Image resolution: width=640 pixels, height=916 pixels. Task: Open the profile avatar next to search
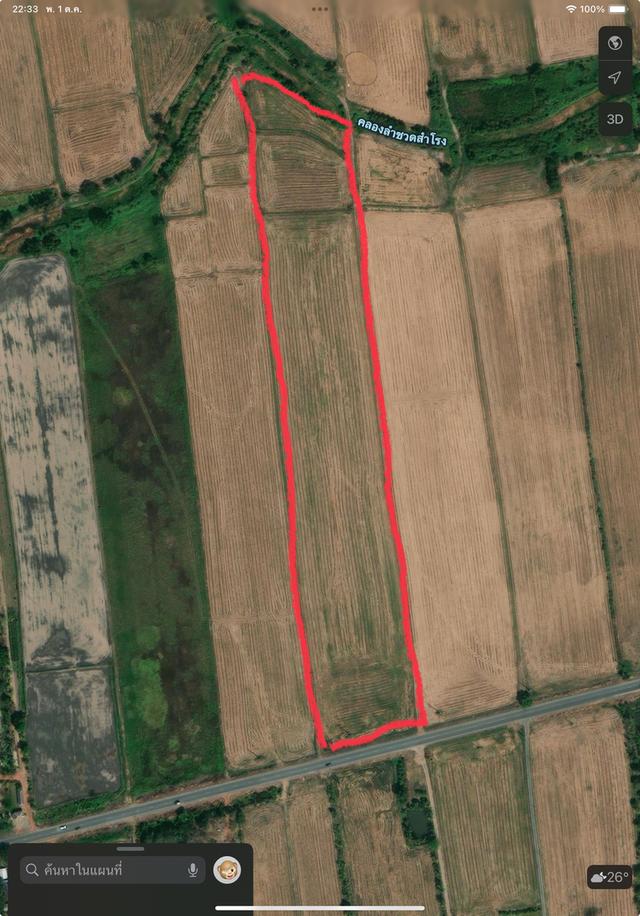point(227,871)
